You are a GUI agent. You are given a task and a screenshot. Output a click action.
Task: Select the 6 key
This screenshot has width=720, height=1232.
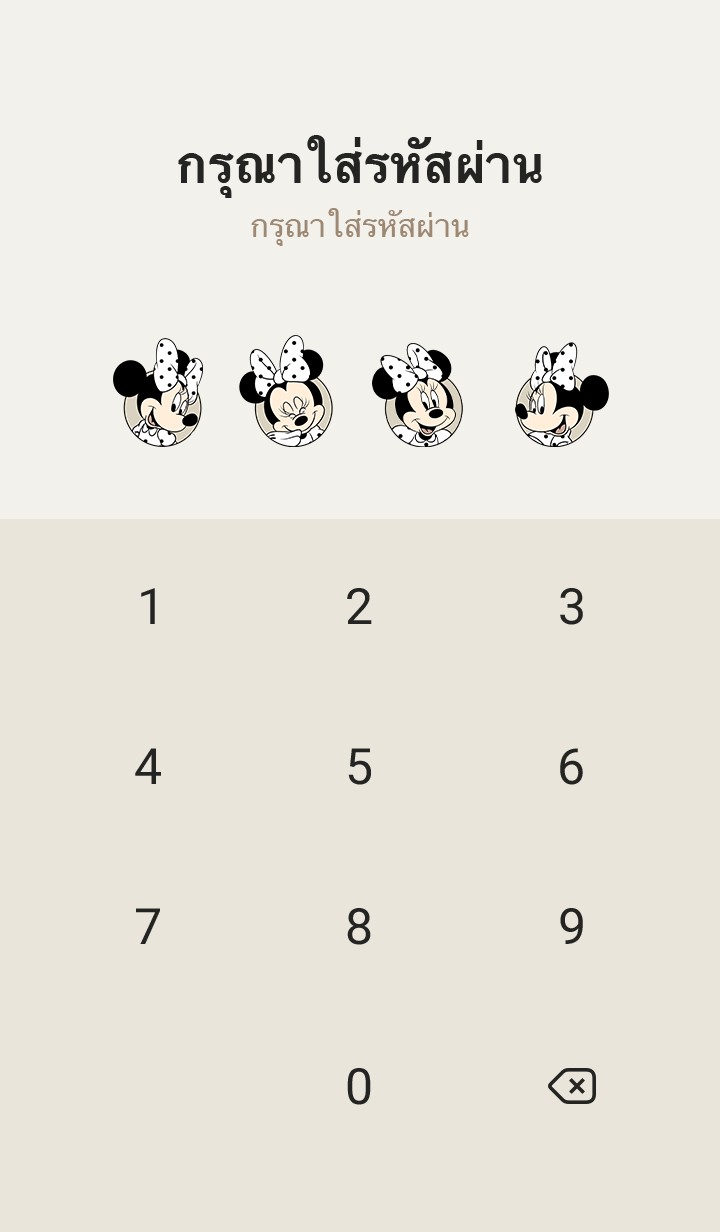[x=571, y=767]
